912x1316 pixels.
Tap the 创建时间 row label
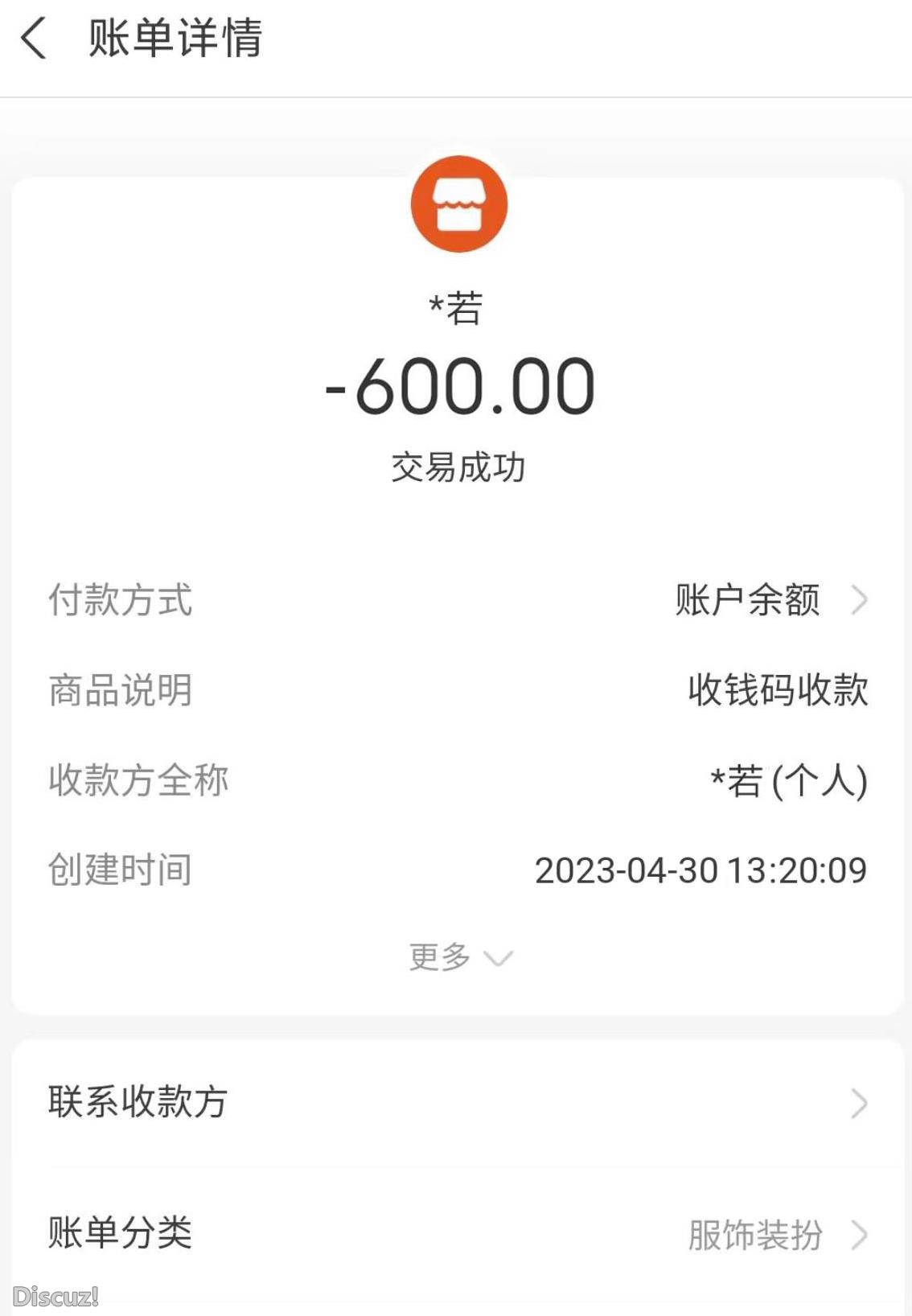[x=120, y=869]
